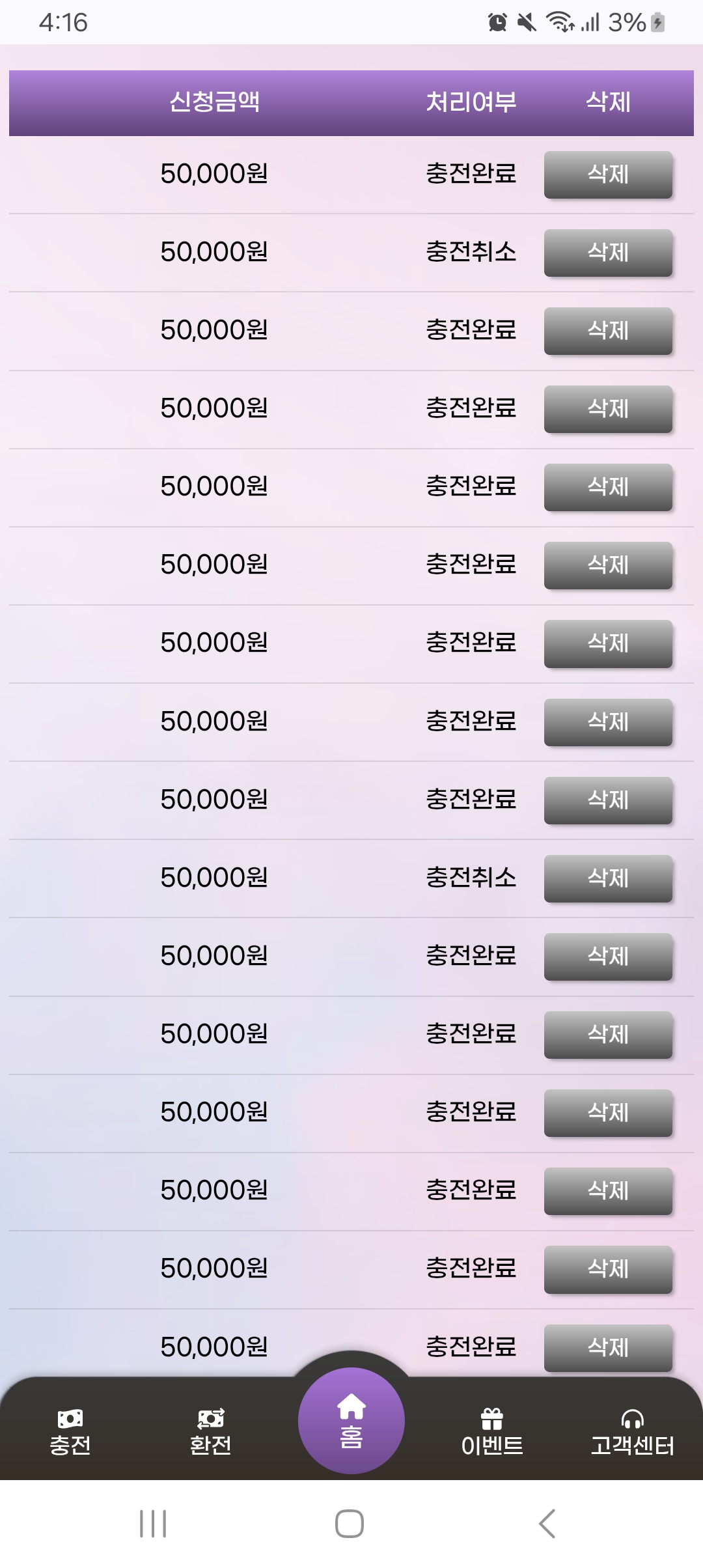Go back with the system back button

click(x=547, y=1524)
